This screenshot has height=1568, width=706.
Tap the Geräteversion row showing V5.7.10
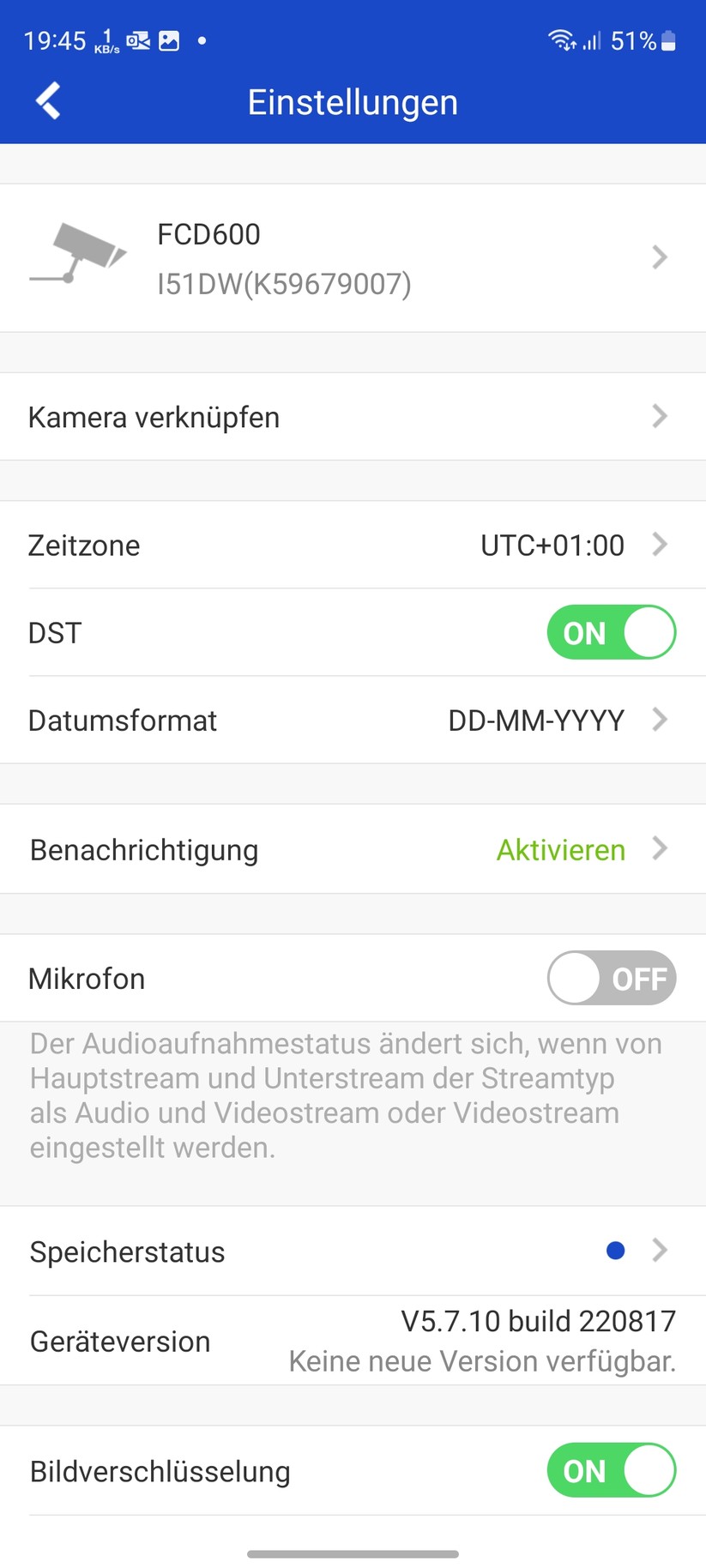353,1340
